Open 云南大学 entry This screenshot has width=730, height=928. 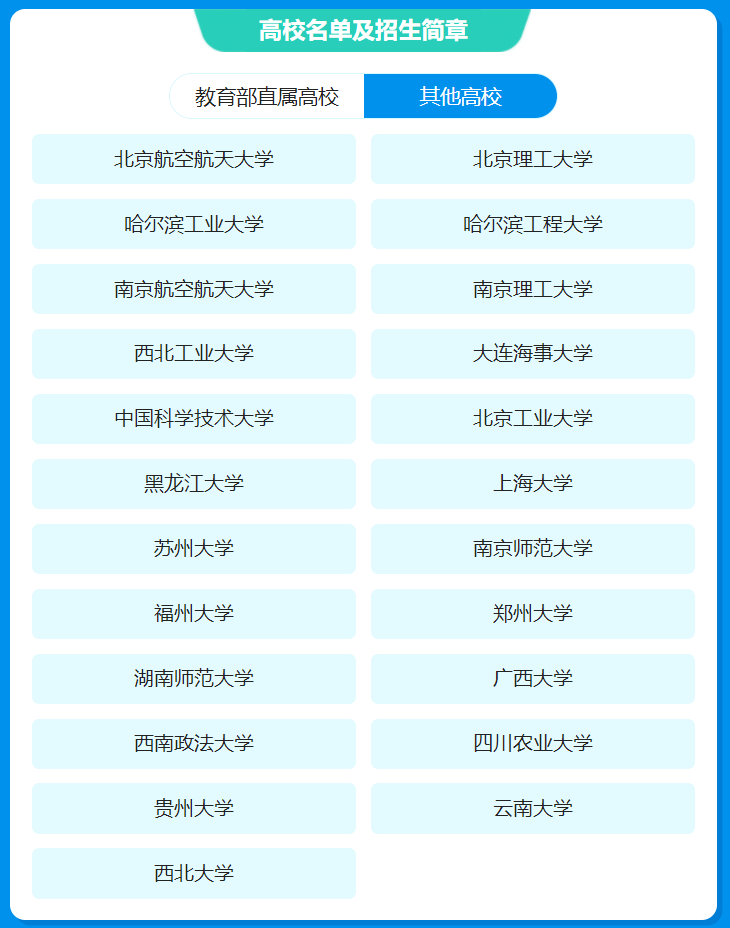[533, 808]
